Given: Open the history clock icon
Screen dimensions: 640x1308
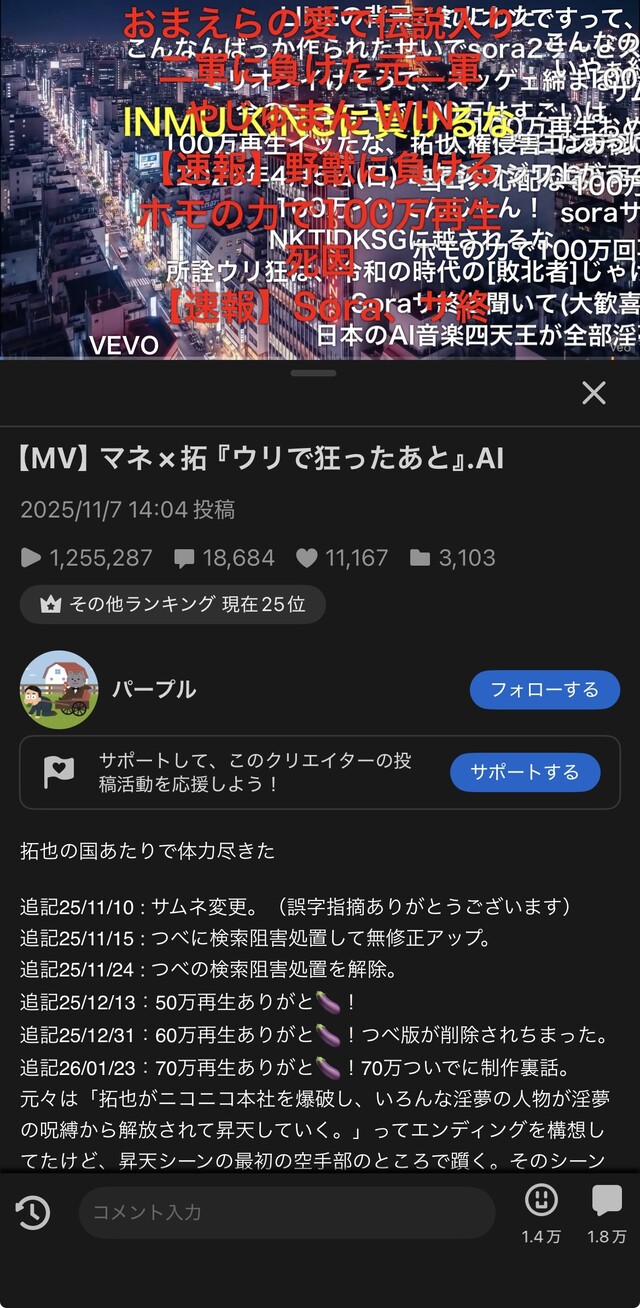Looking at the screenshot, I should pos(32,1213).
